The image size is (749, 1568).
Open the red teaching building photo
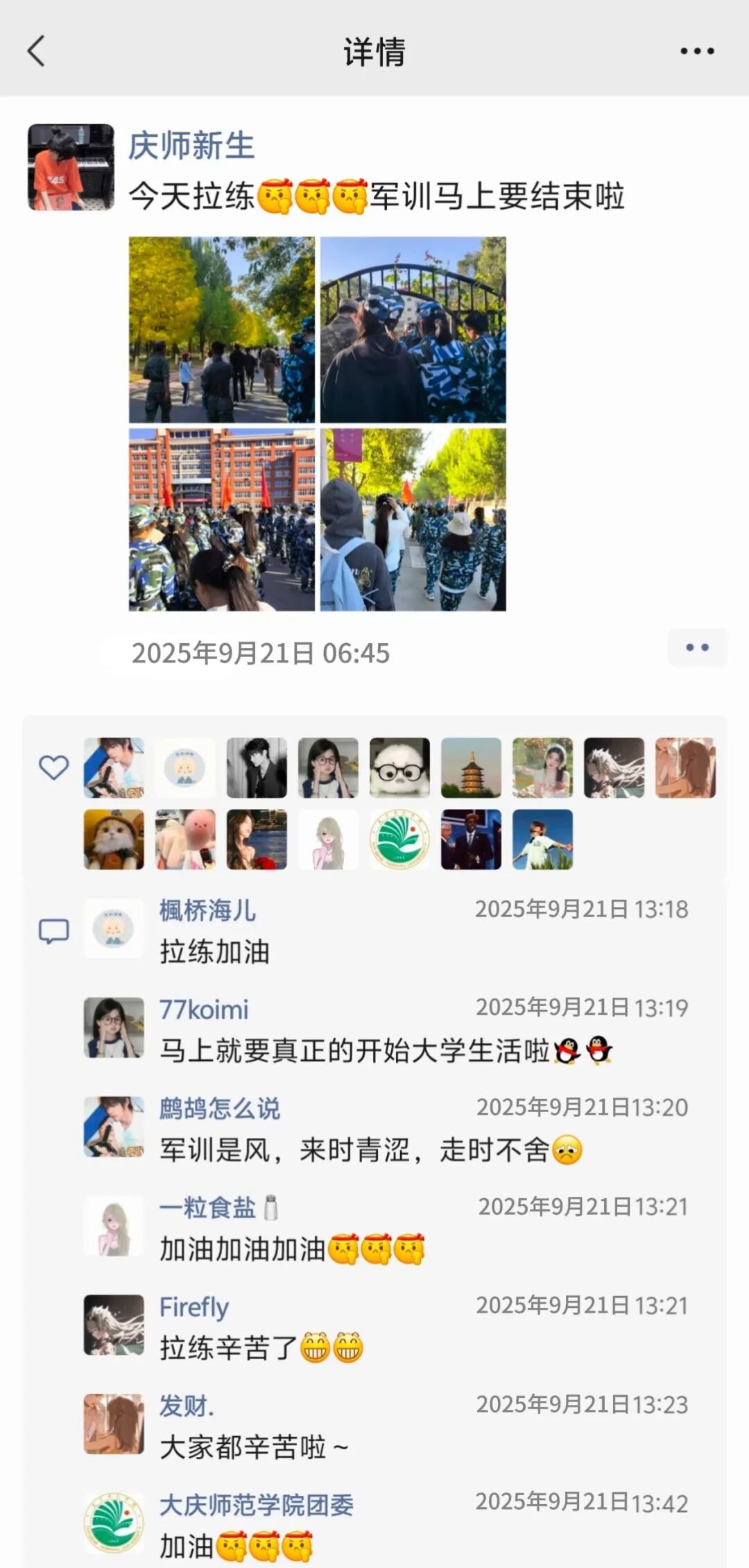222,520
